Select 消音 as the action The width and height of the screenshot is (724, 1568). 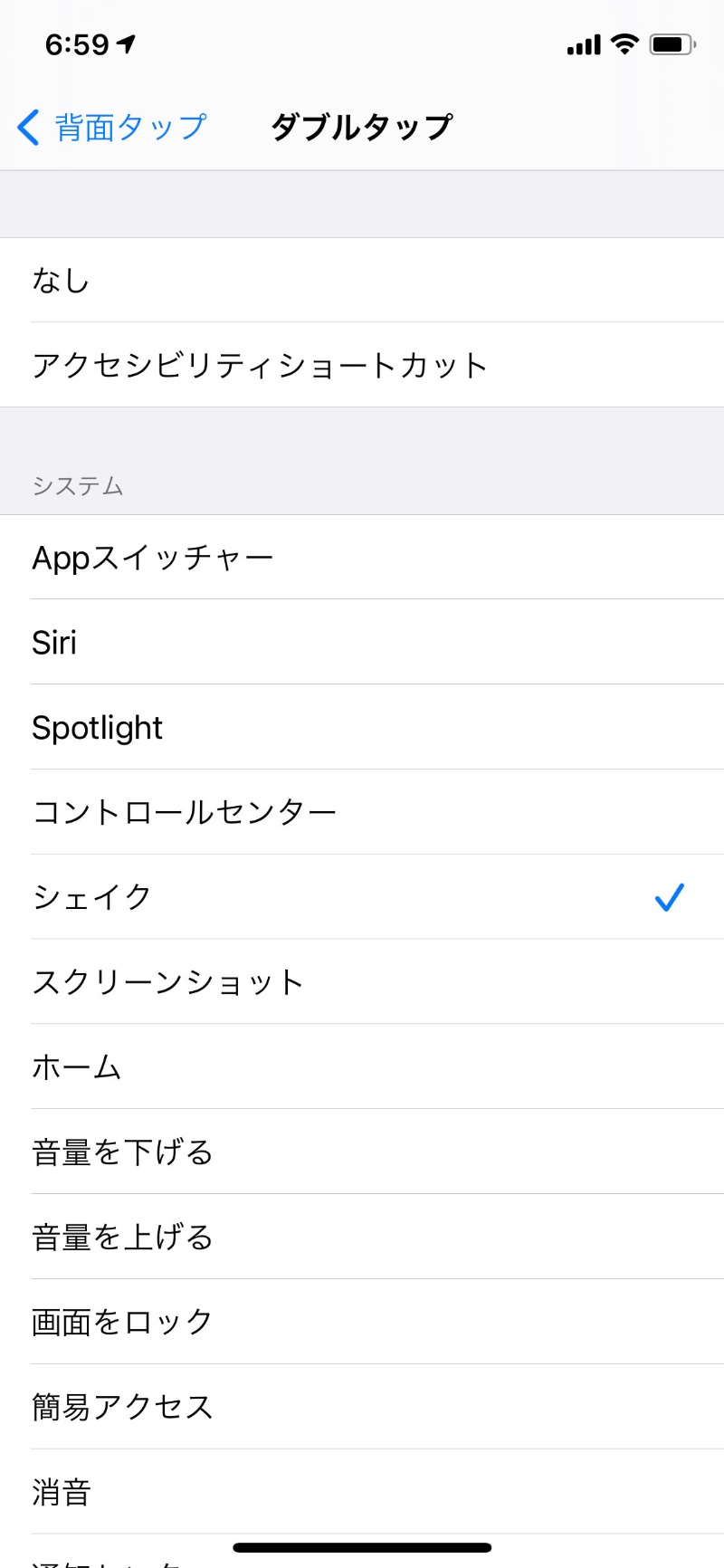pos(362,1492)
